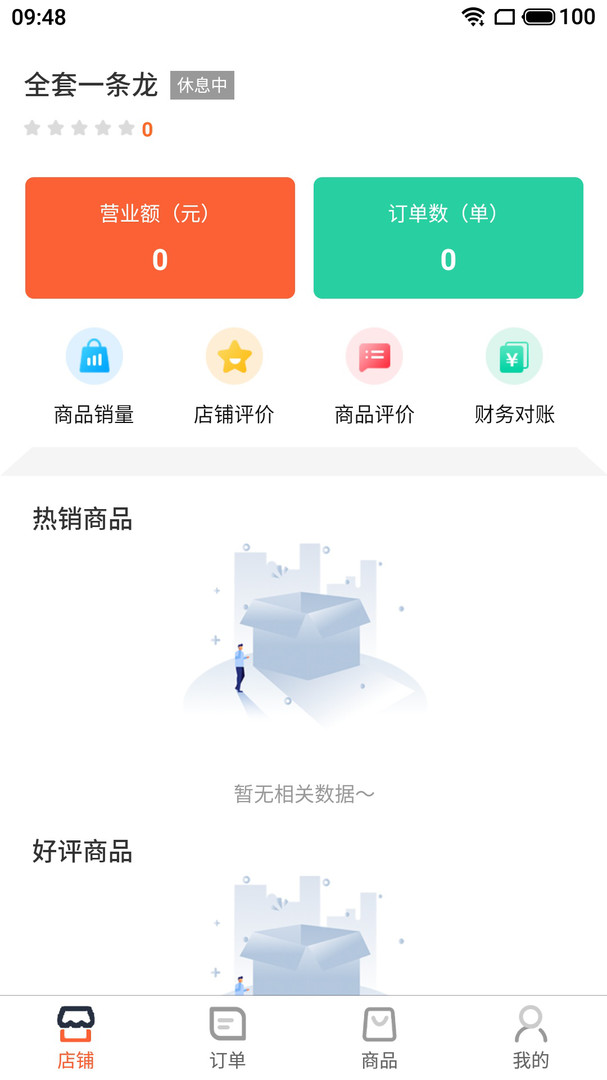Select the 店铺 tab

point(76,1038)
